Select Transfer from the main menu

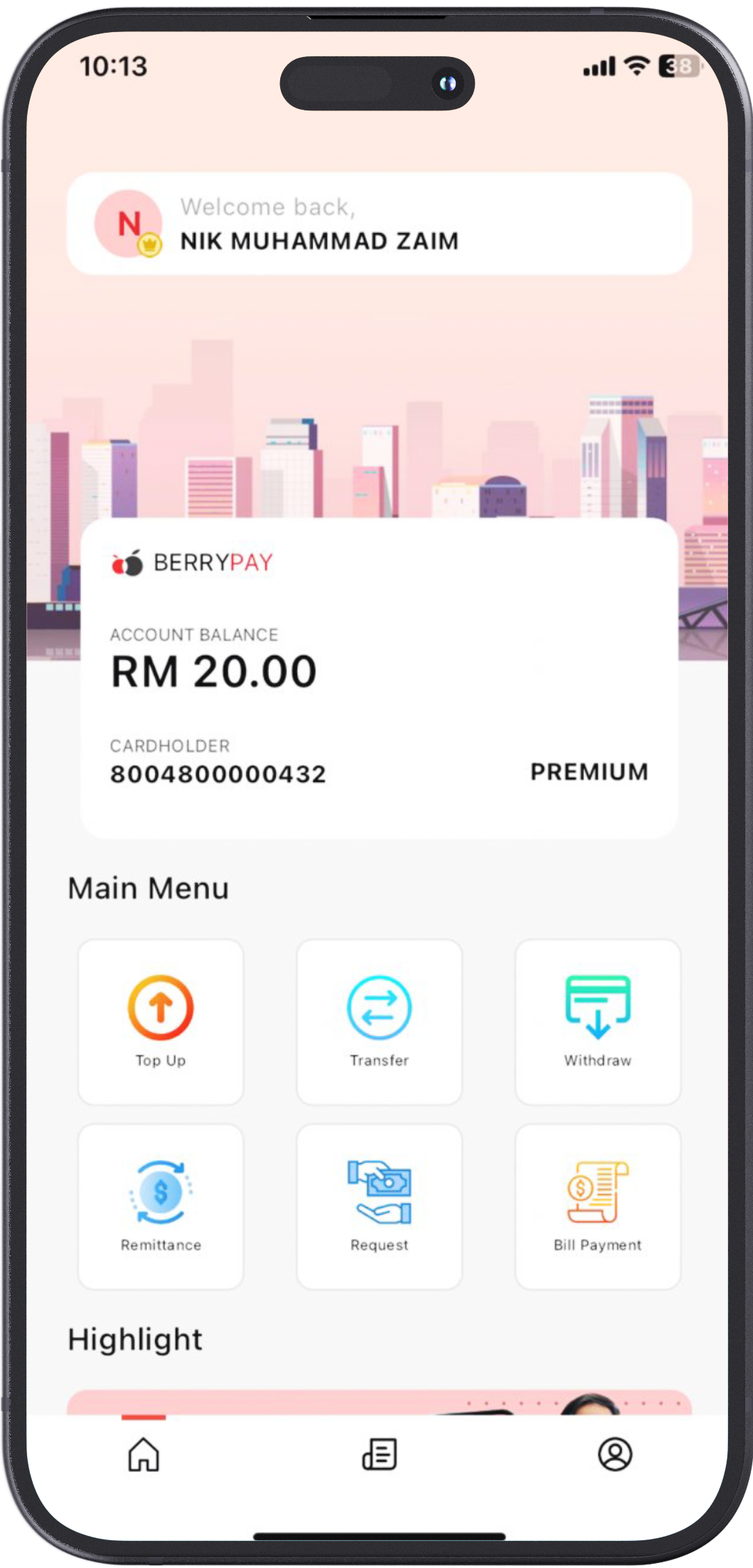[x=379, y=1021]
